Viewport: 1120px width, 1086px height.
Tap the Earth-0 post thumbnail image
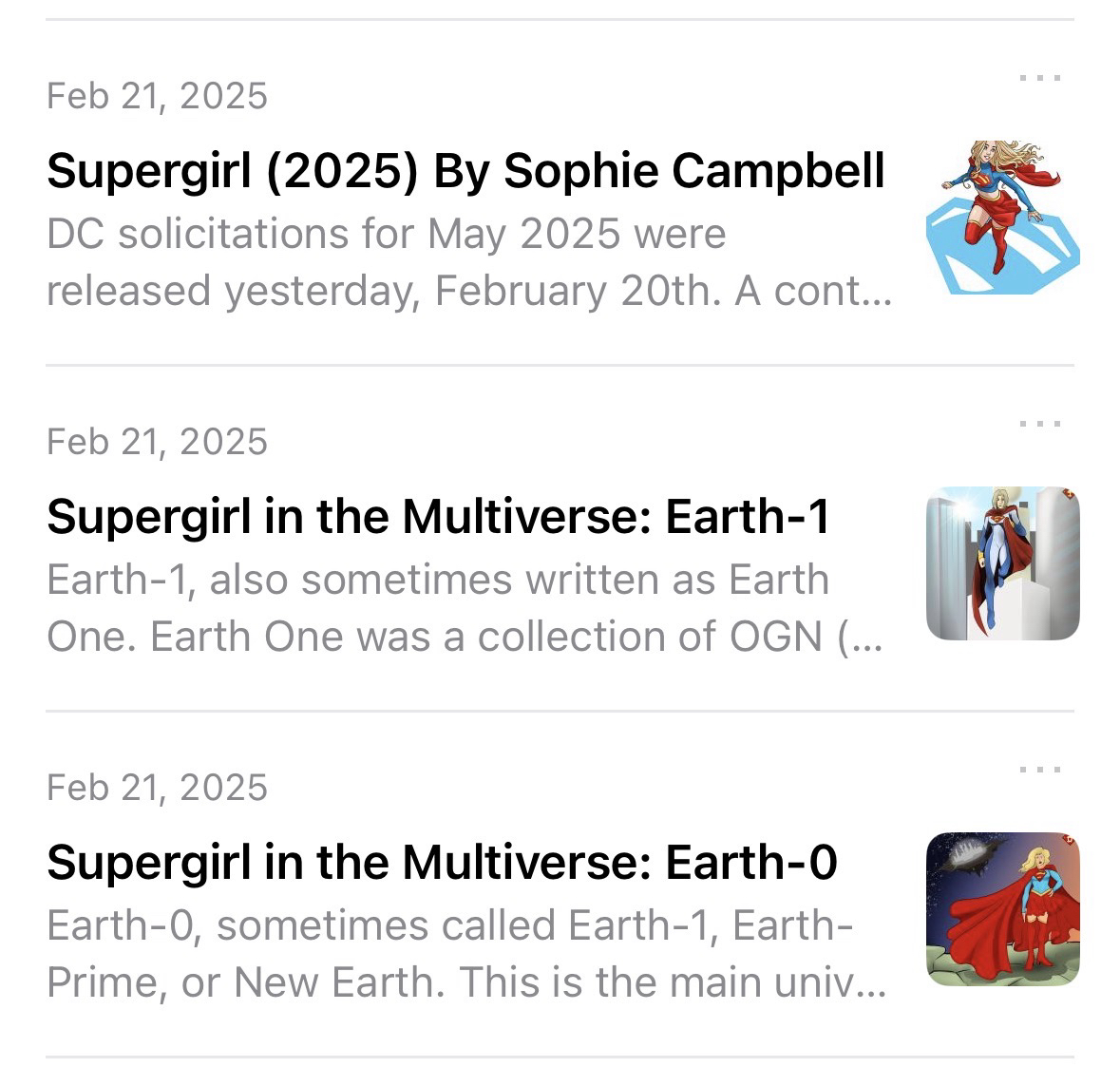tap(1002, 909)
